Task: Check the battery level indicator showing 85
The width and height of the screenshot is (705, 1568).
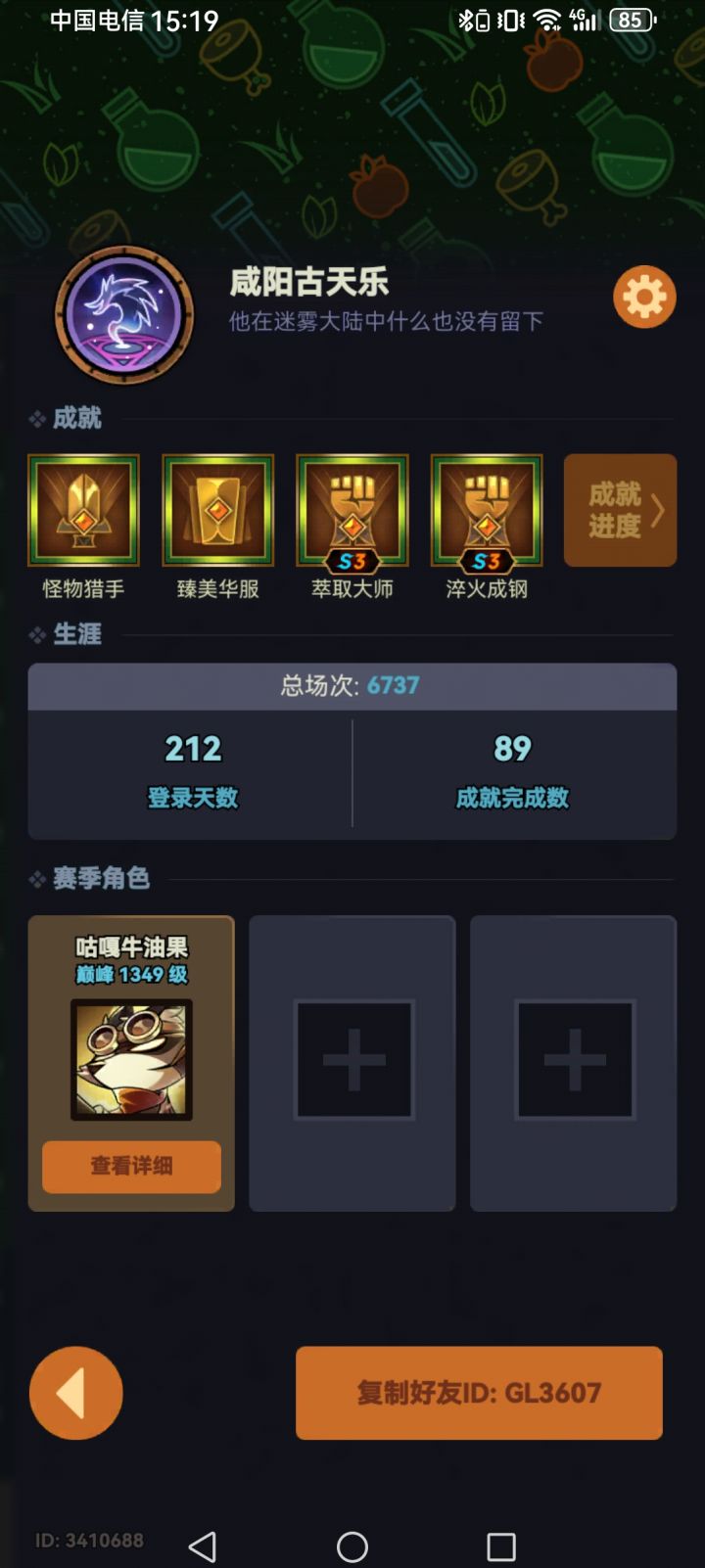Action: pos(632,20)
